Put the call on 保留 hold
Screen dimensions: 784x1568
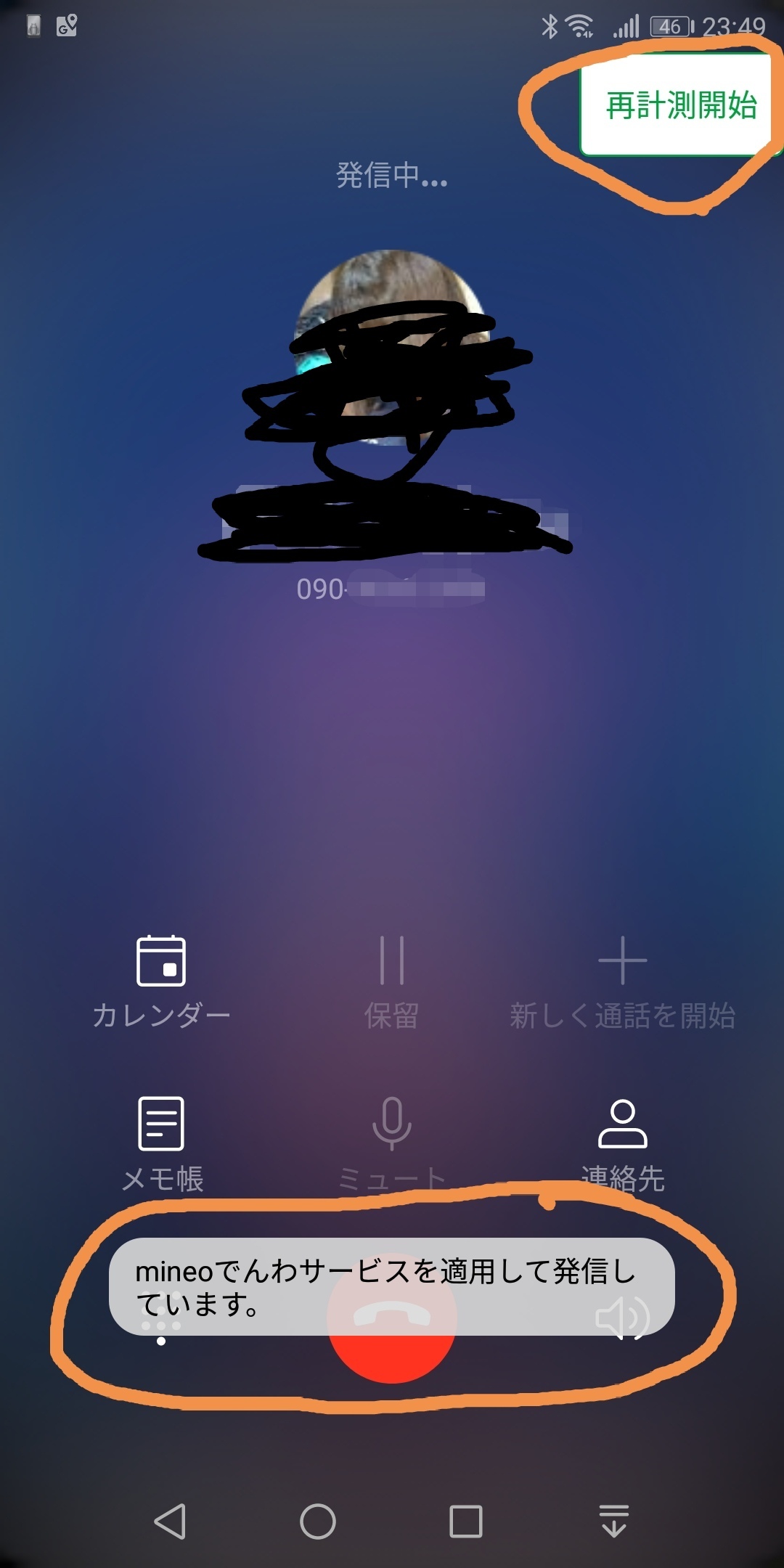392,980
